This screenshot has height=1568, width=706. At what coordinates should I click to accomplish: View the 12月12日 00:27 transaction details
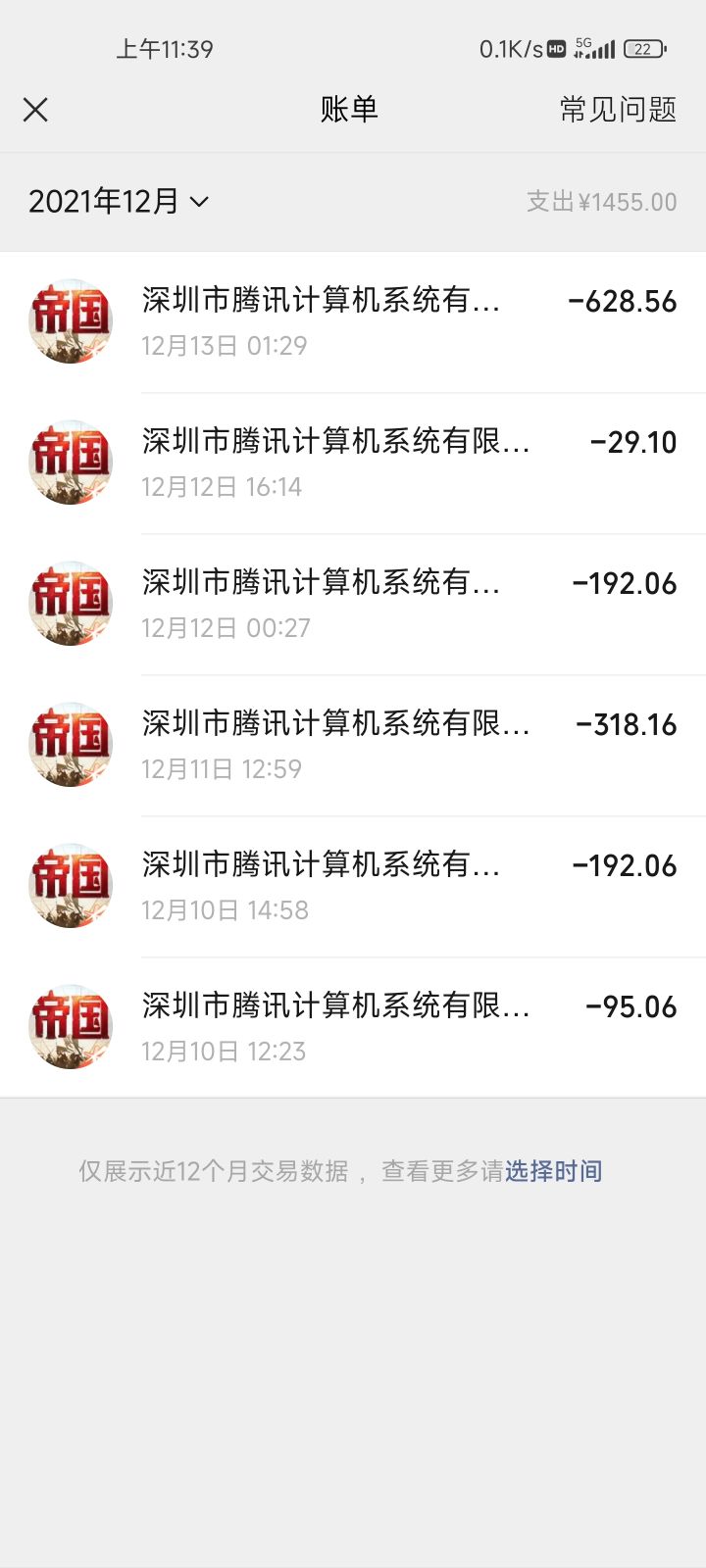coord(353,604)
